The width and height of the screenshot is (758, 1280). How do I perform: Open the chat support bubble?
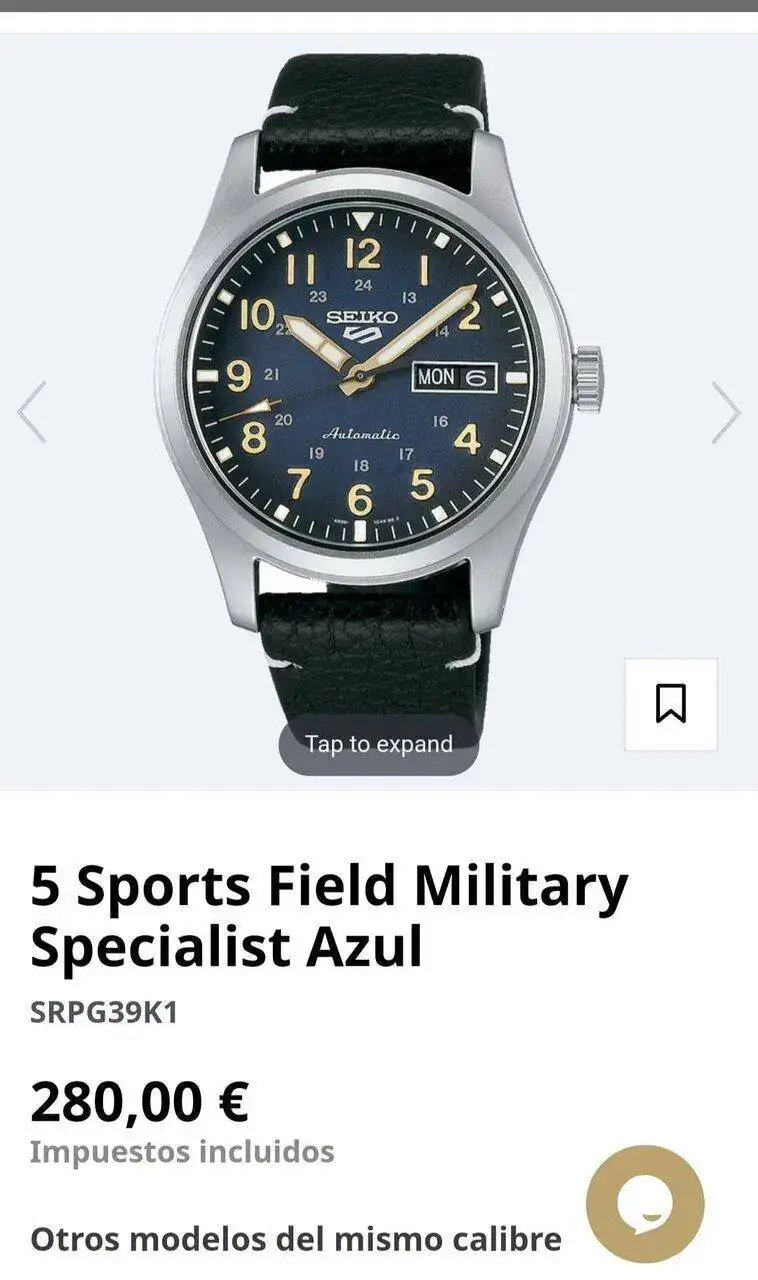(x=645, y=1204)
